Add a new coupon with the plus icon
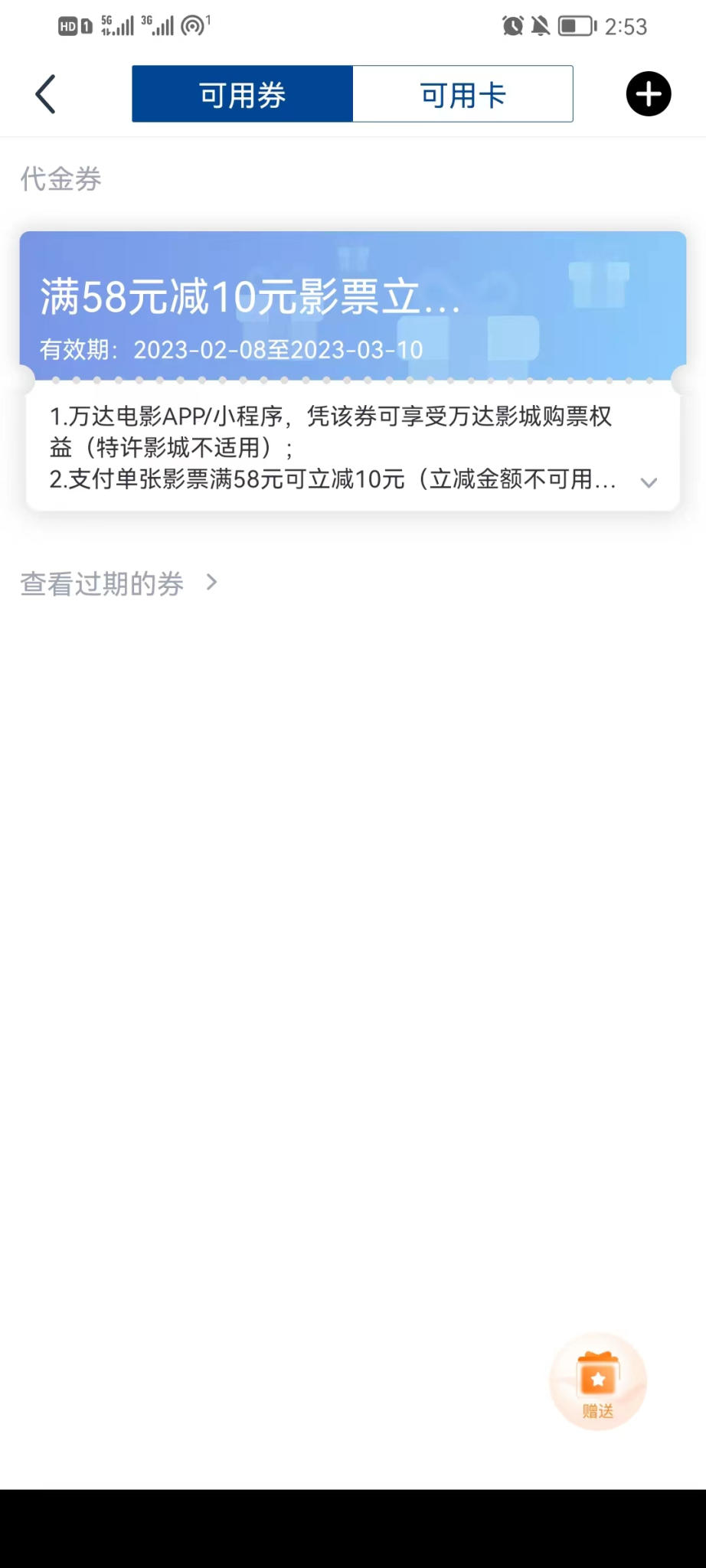706x1568 pixels. (x=648, y=94)
